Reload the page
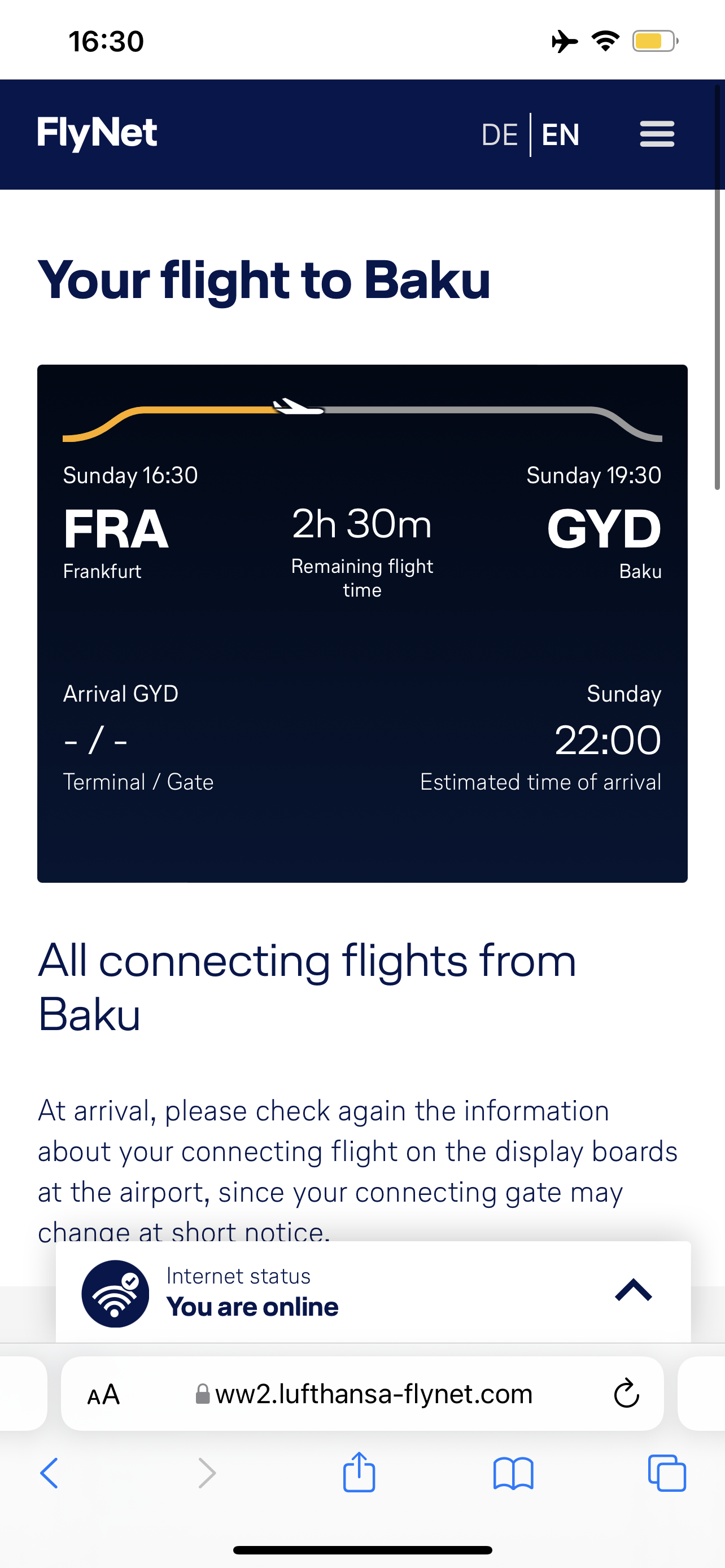 click(x=626, y=1394)
